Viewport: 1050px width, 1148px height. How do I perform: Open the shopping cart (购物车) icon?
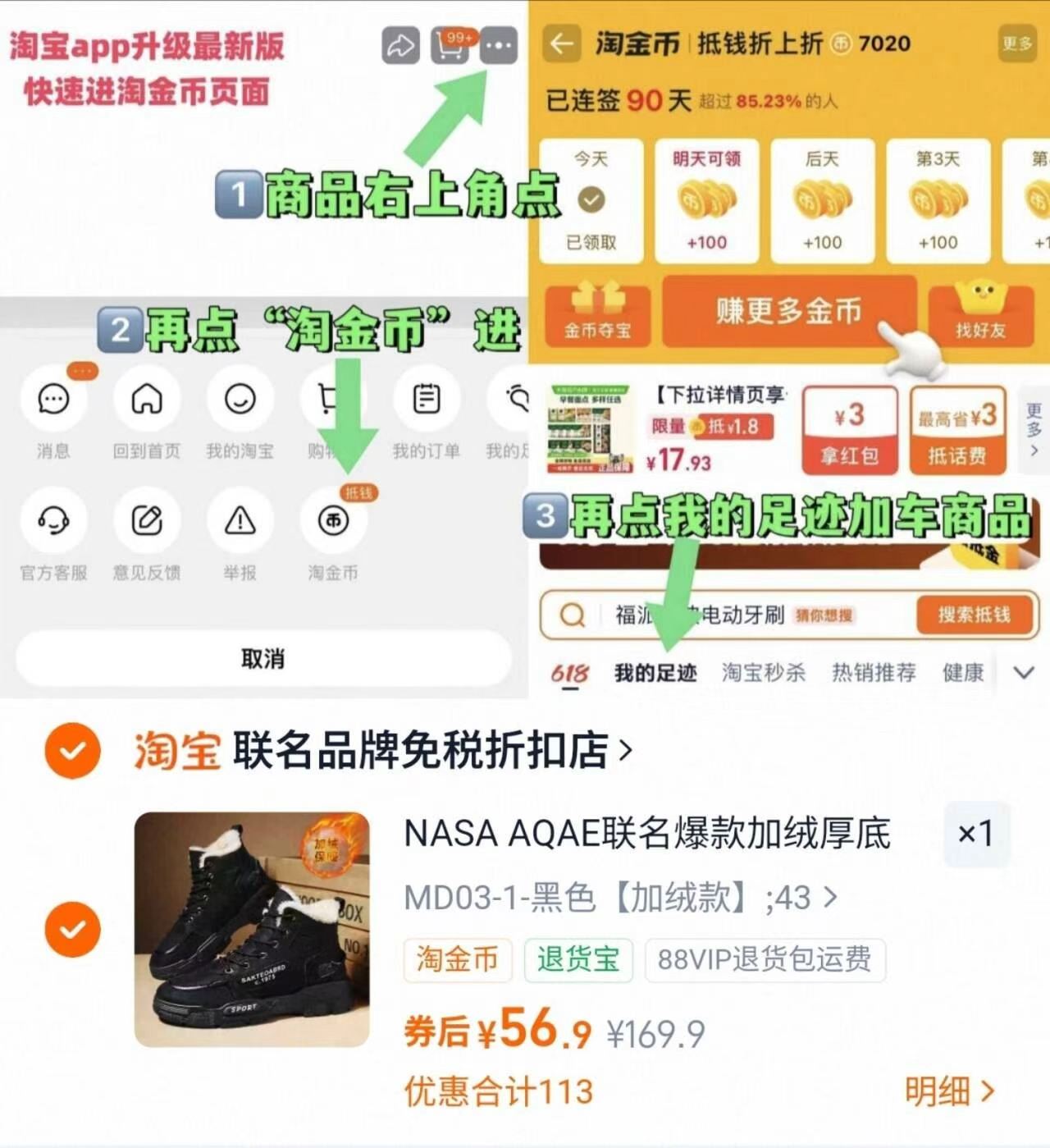(x=331, y=400)
